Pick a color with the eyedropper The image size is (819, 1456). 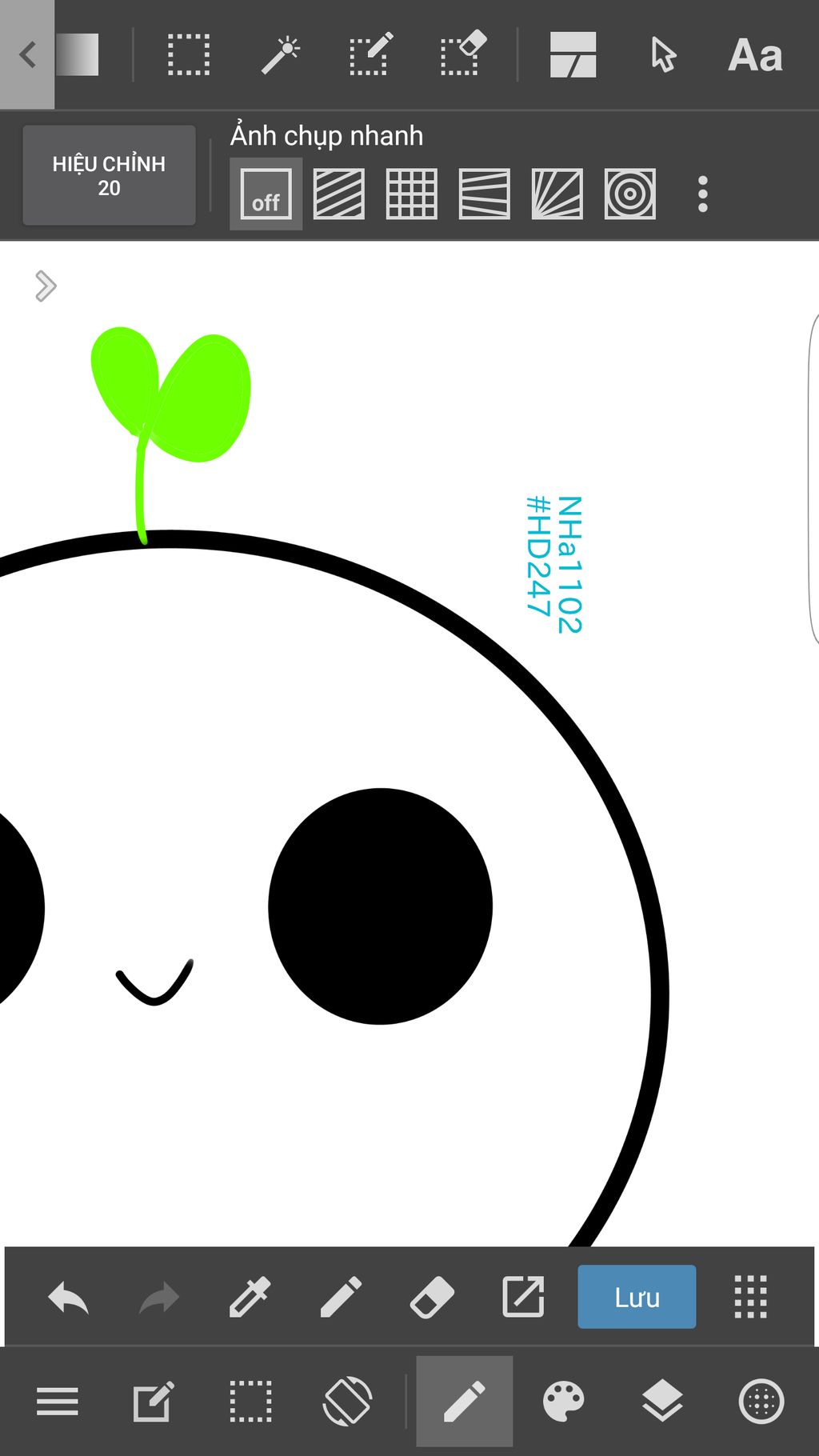[250, 1298]
